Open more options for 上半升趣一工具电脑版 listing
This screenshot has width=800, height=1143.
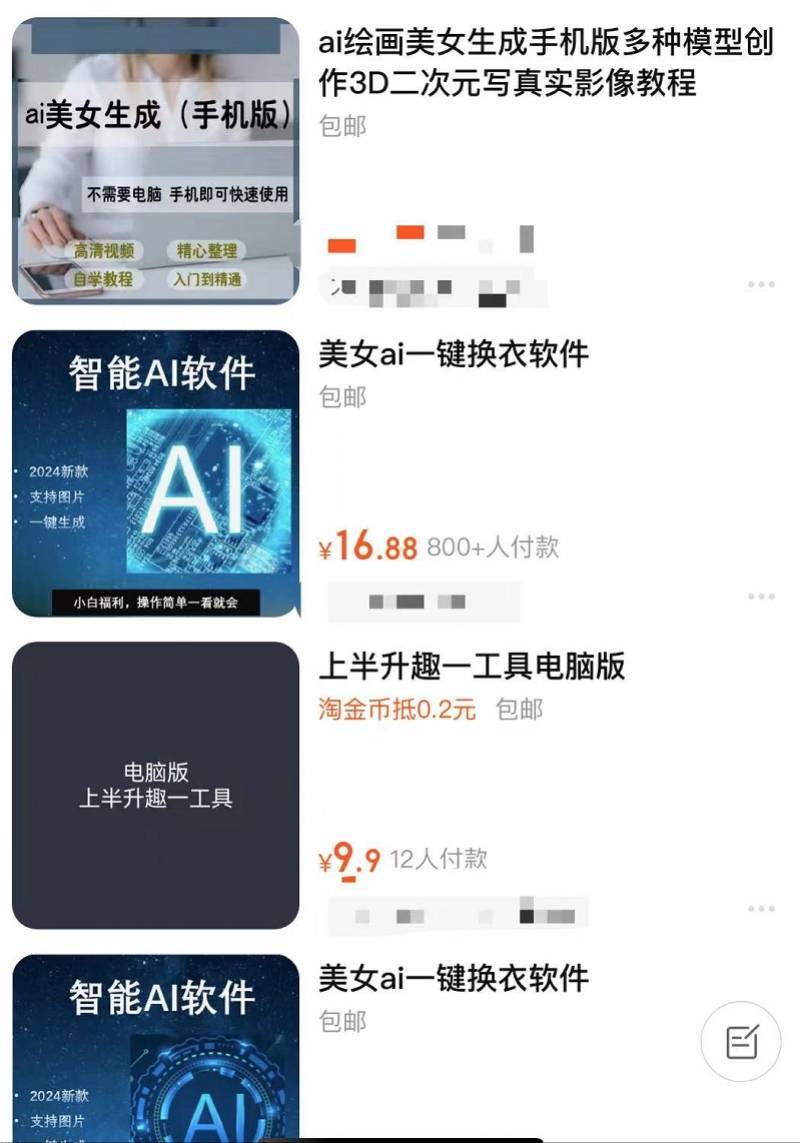click(x=760, y=909)
